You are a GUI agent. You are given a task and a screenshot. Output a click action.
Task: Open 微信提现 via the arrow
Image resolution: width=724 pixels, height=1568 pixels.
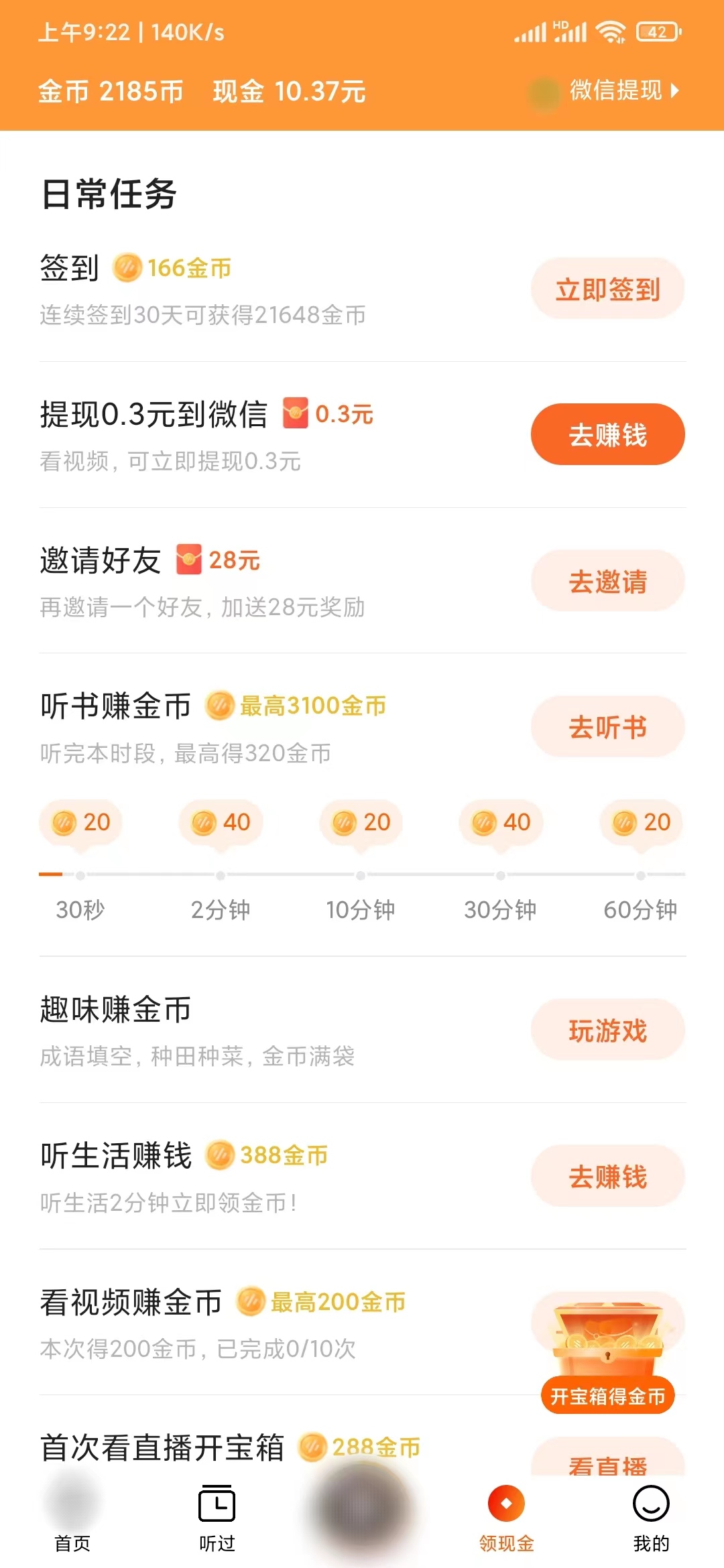(617, 90)
